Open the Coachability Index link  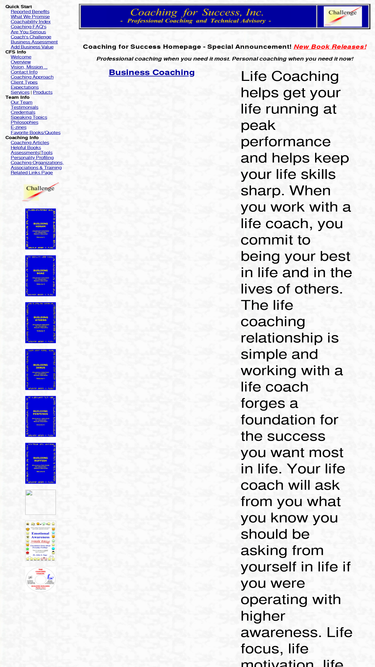click(31, 22)
